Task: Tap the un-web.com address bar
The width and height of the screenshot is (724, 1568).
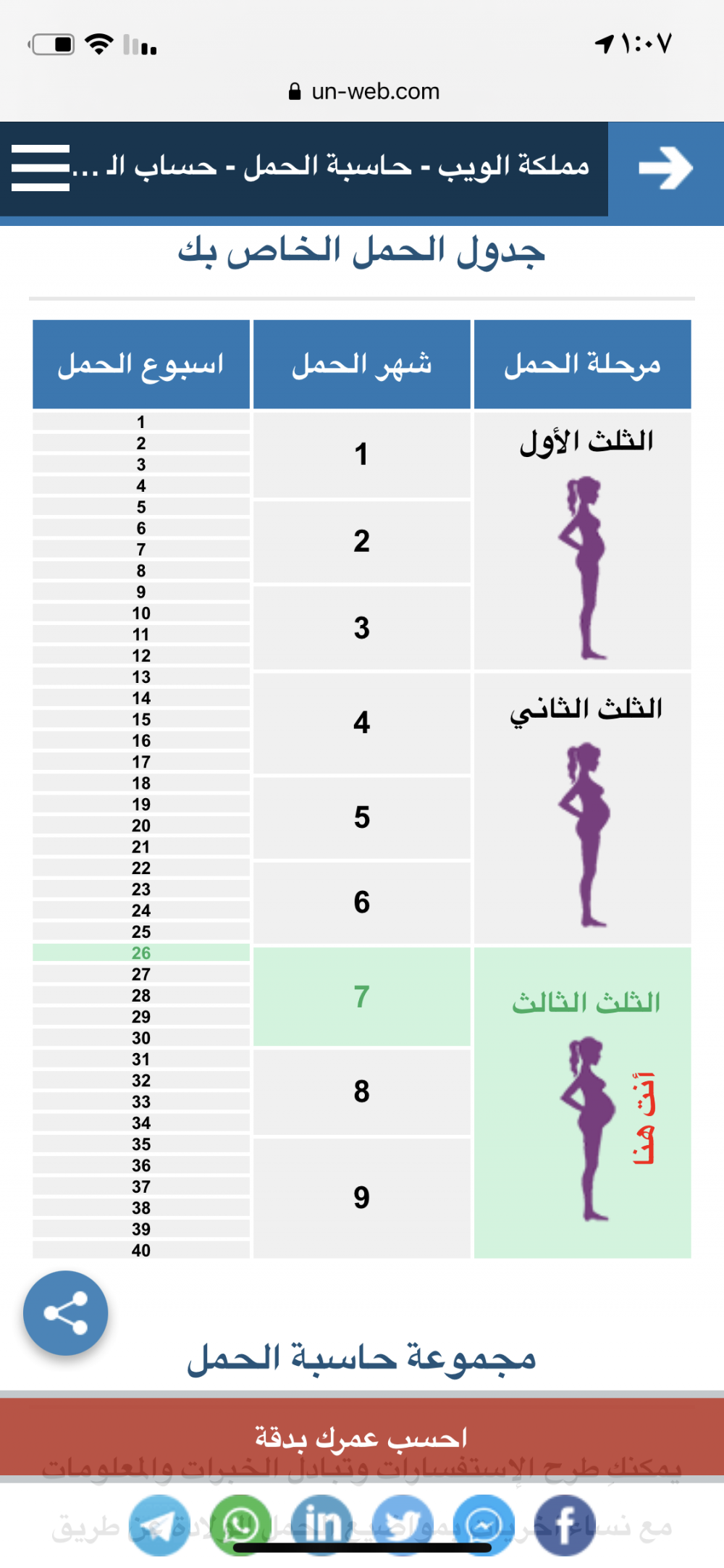Action: (x=363, y=91)
